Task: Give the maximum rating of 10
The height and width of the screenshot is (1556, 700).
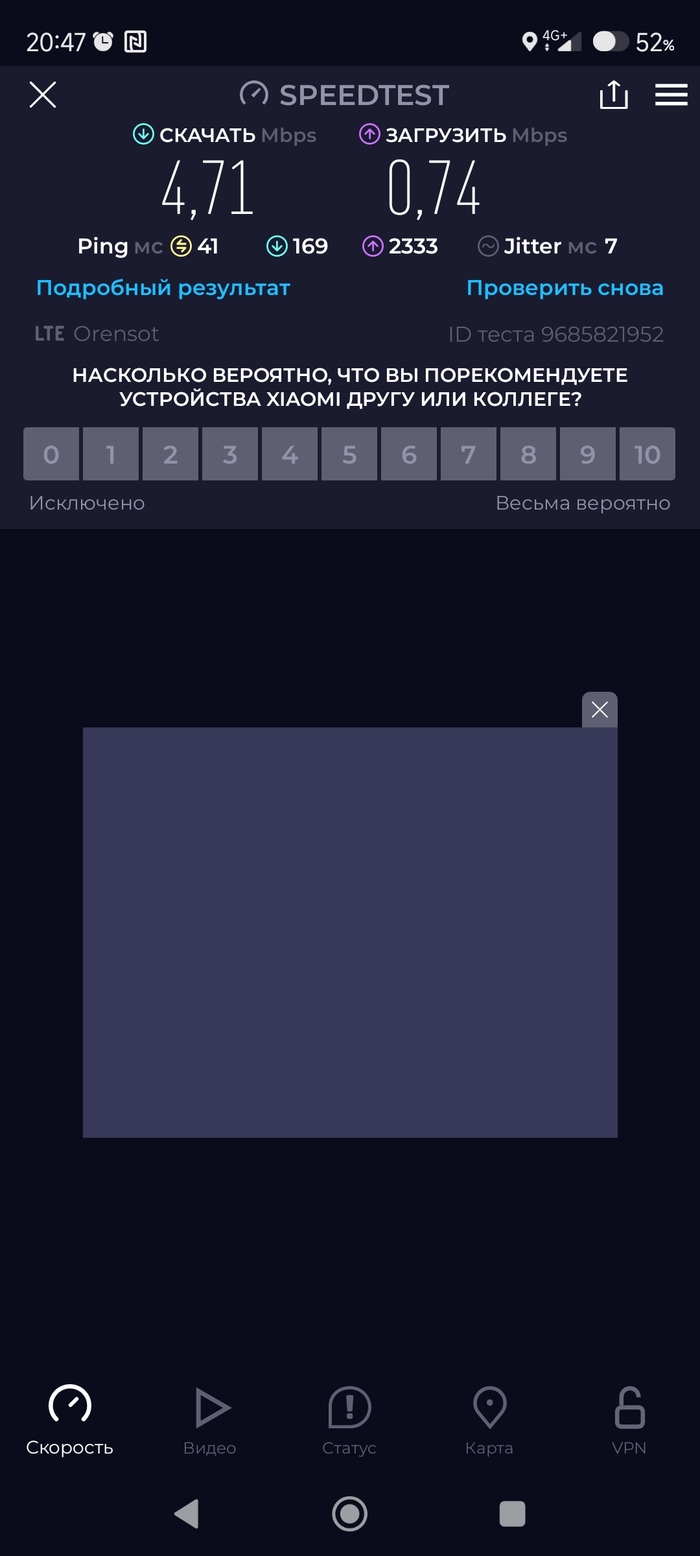Action: click(647, 454)
